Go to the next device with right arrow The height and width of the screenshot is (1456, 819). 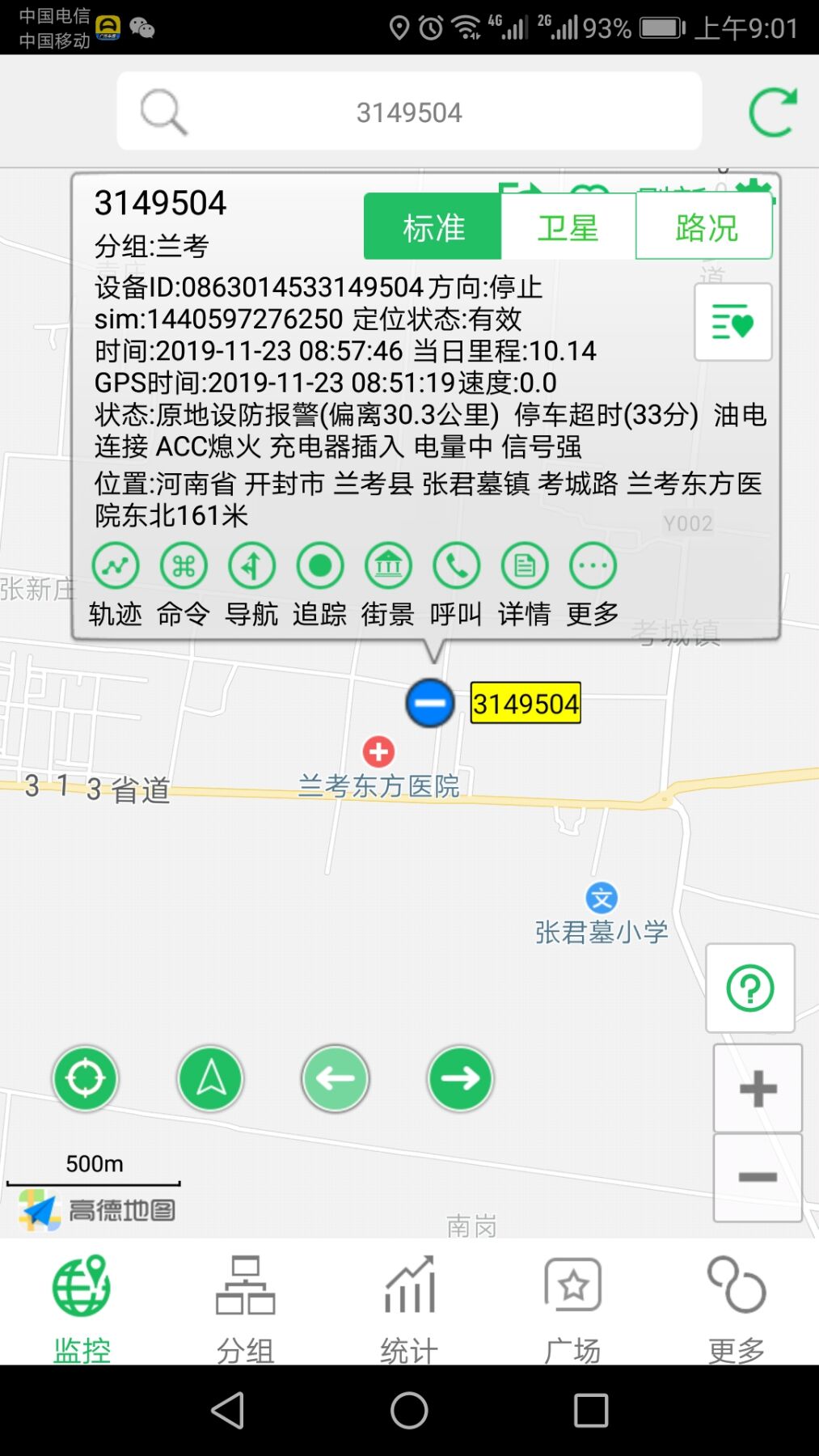460,1078
